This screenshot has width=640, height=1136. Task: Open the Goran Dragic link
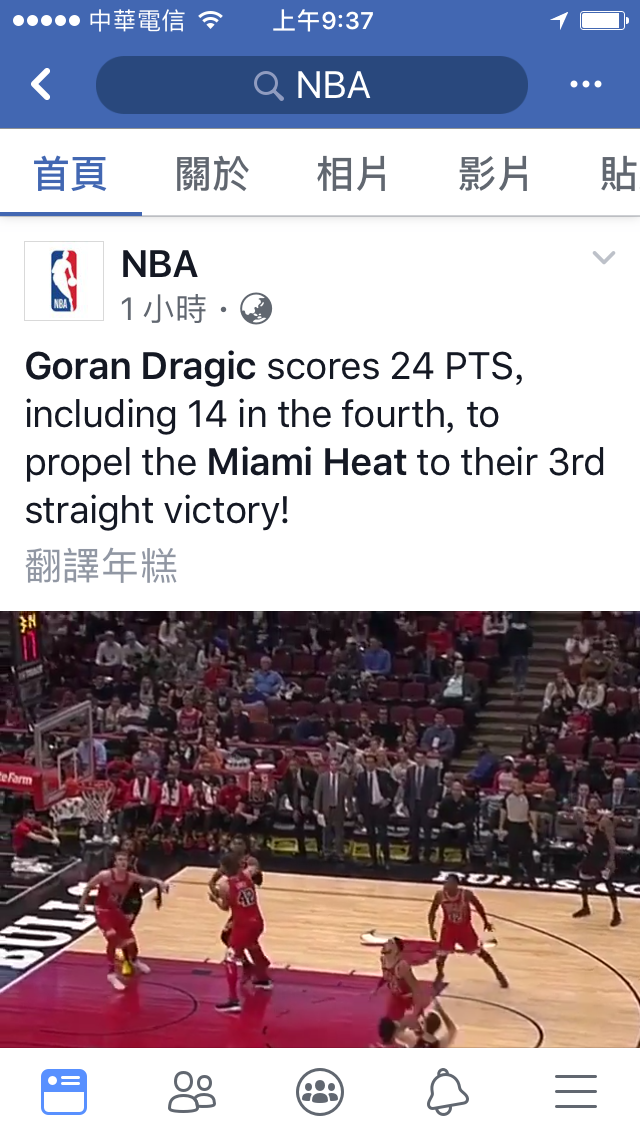141,367
